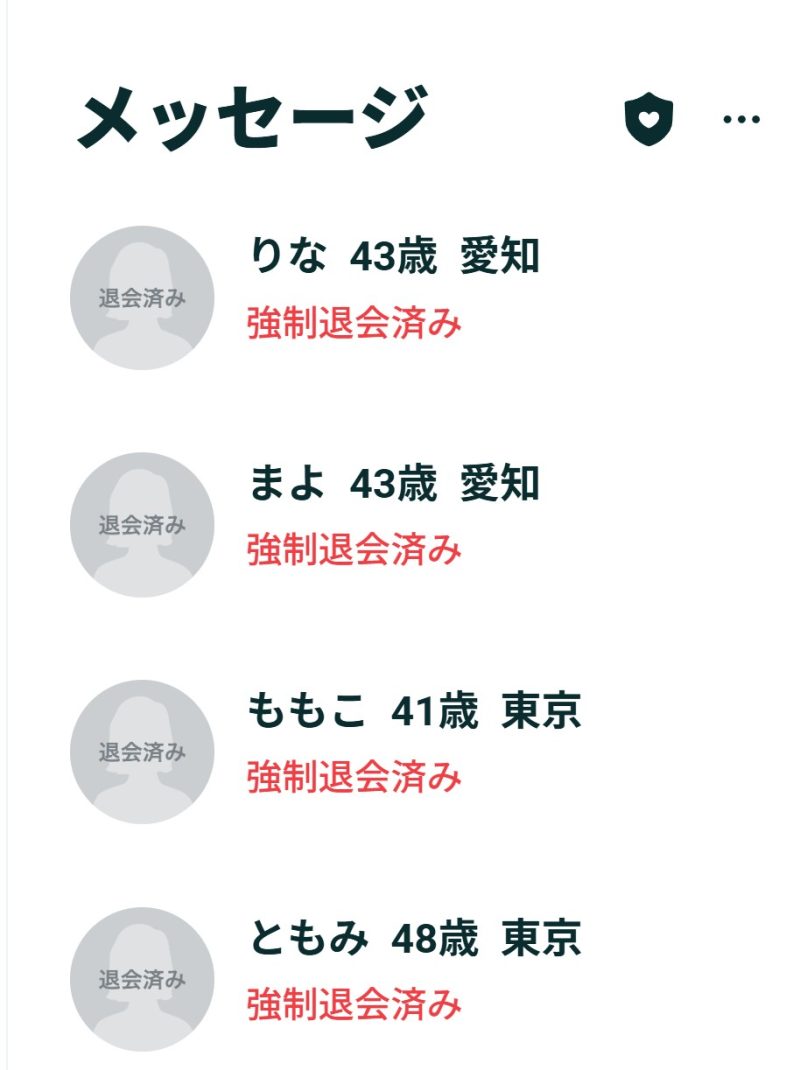Open the shield heart safety icon
The height and width of the screenshot is (1070, 800).
tap(649, 120)
